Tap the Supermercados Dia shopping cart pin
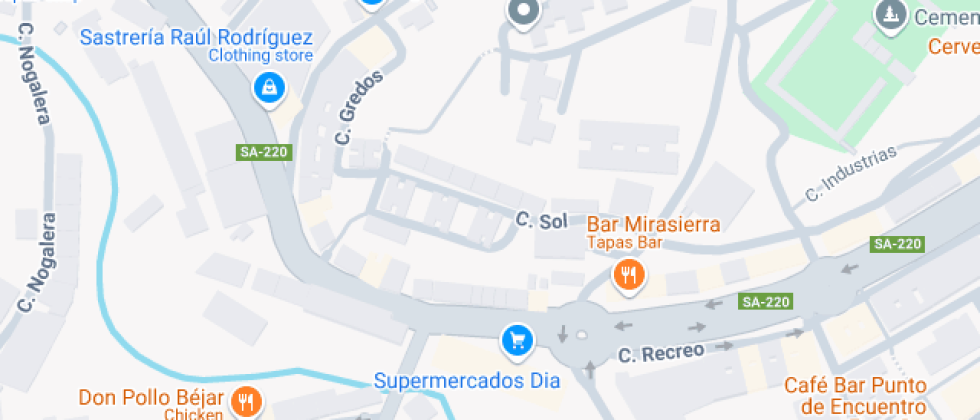 517,341
